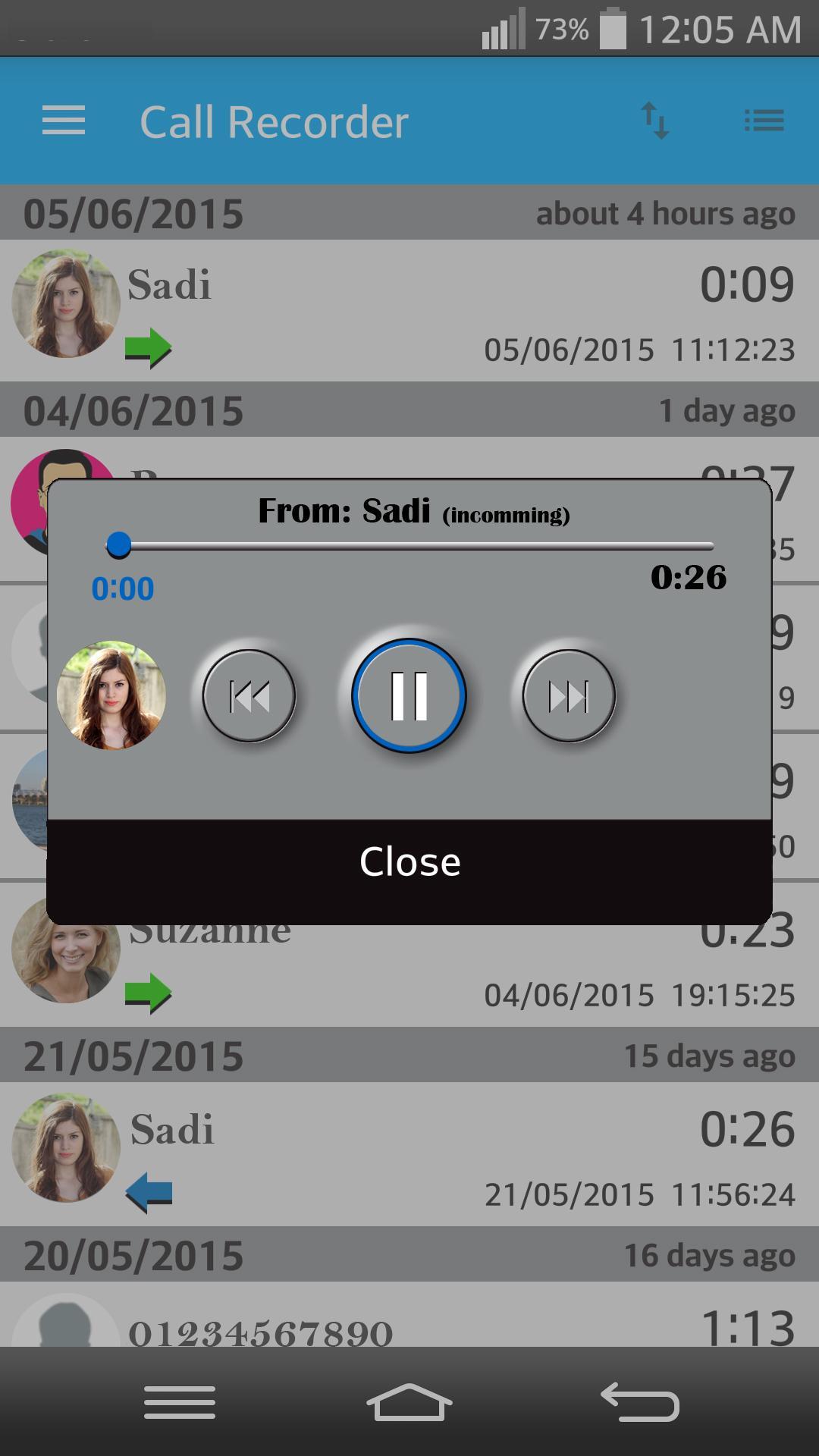Go to the home screen
819x1456 pixels.
[x=409, y=1401]
